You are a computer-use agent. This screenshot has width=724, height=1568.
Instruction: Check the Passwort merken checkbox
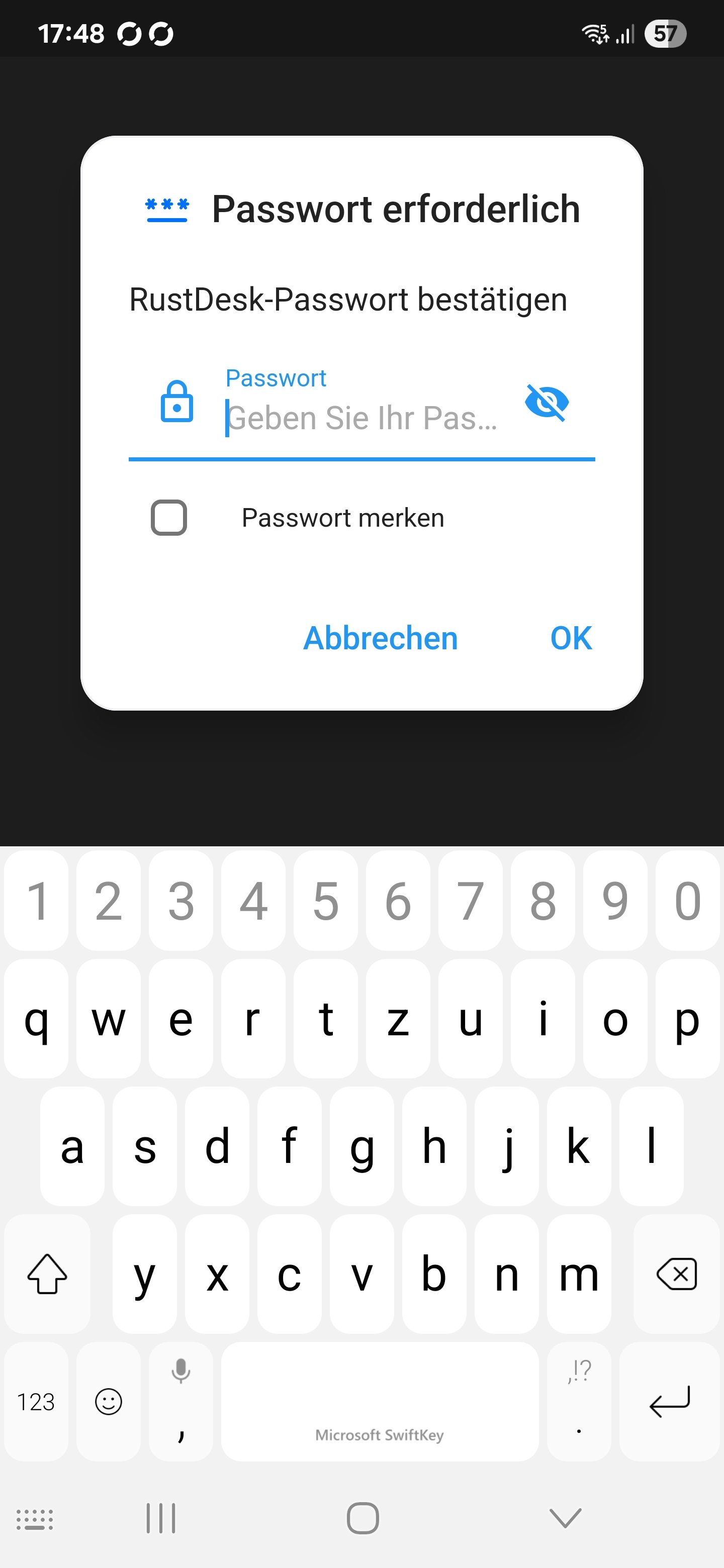(x=168, y=518)
